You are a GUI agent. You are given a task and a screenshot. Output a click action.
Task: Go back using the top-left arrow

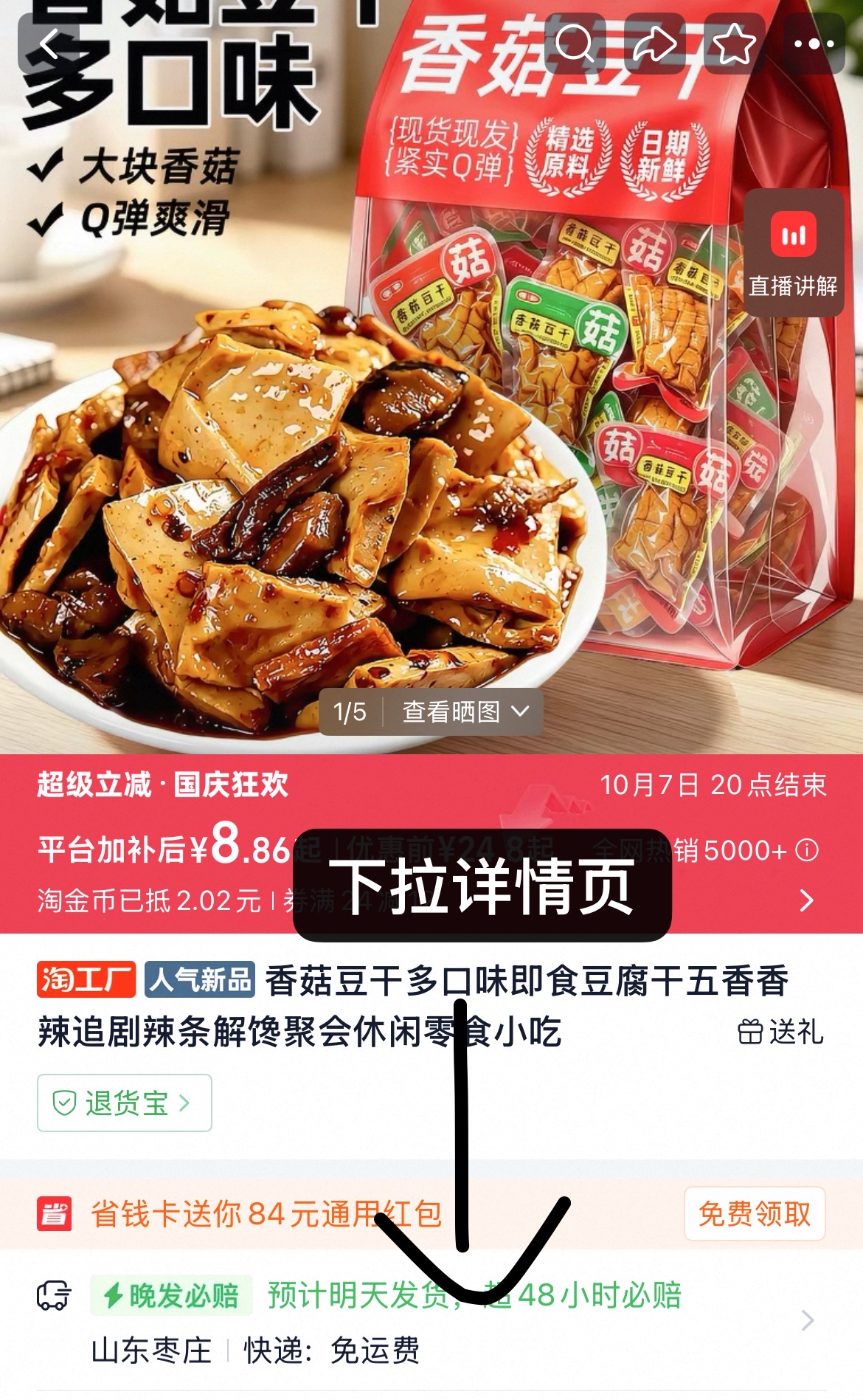49,44
